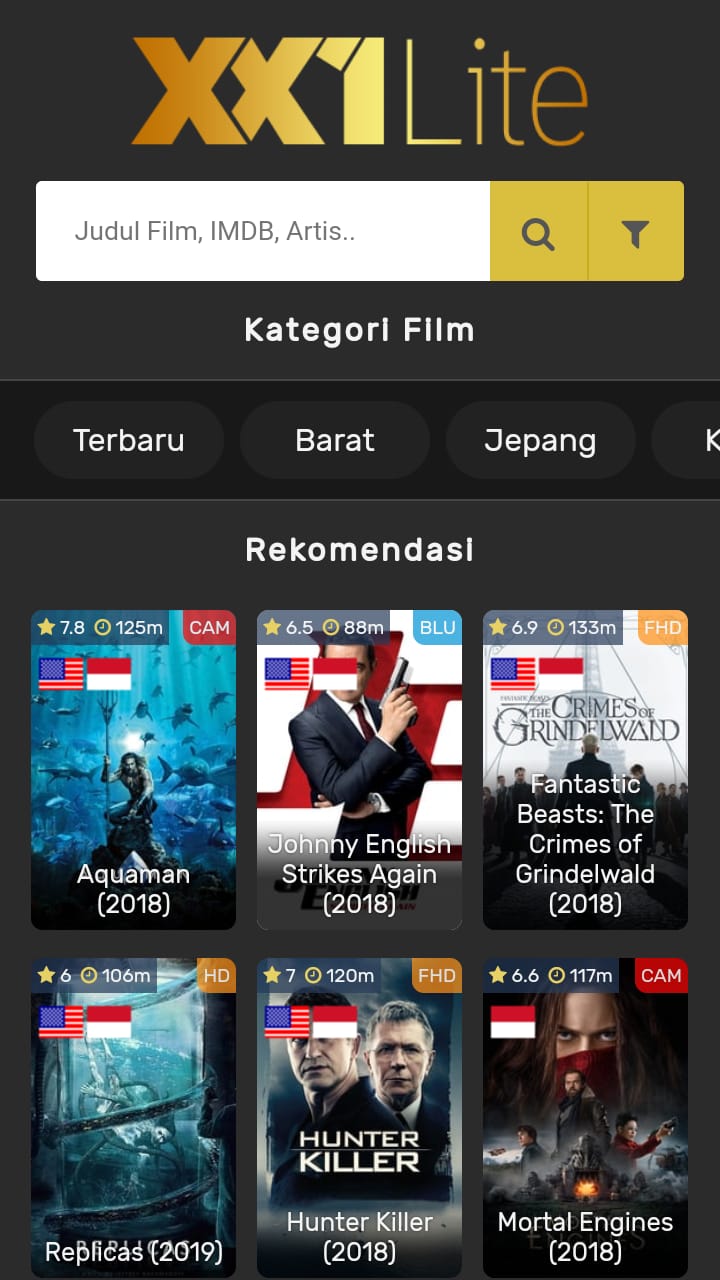Screen dimensions: 720x1280
Task: Tap the Judul Film search field
Action: point(262,232)
